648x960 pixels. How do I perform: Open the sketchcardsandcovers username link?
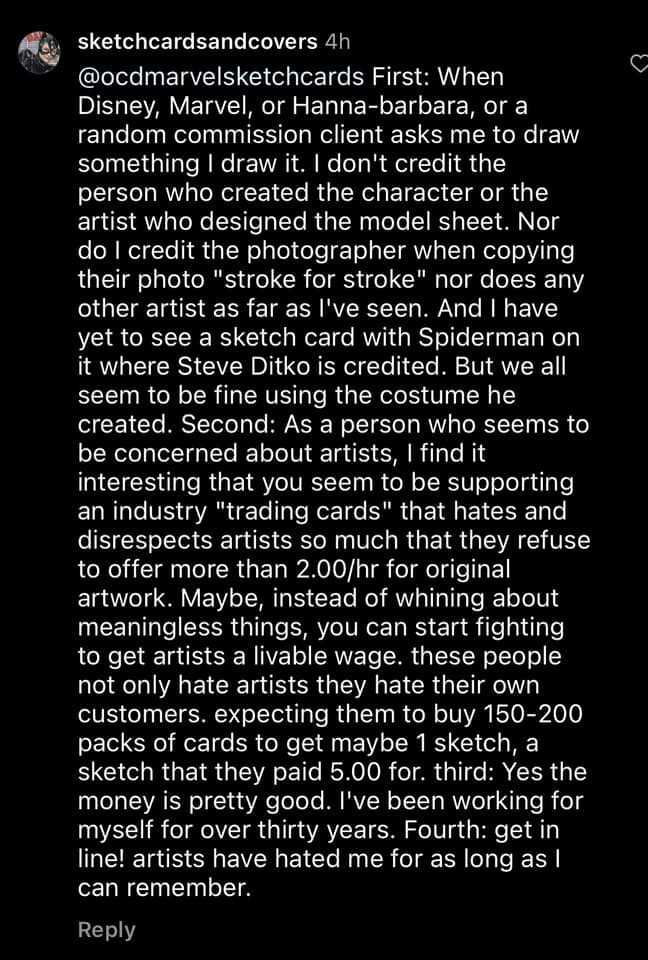pyautogui.click(x=197, y=41)
